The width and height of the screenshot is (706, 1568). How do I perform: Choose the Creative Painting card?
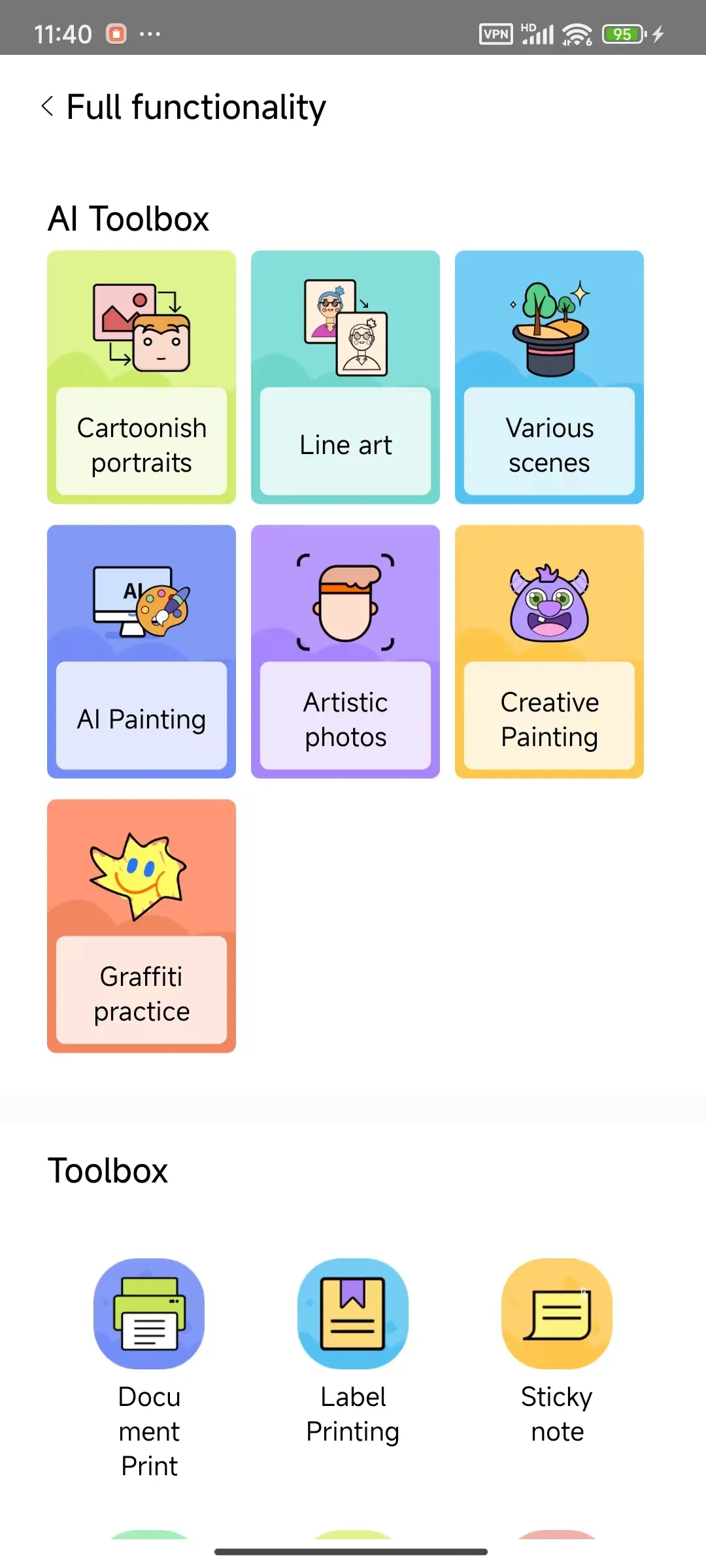pyautogui.click(x=549, y=651)
